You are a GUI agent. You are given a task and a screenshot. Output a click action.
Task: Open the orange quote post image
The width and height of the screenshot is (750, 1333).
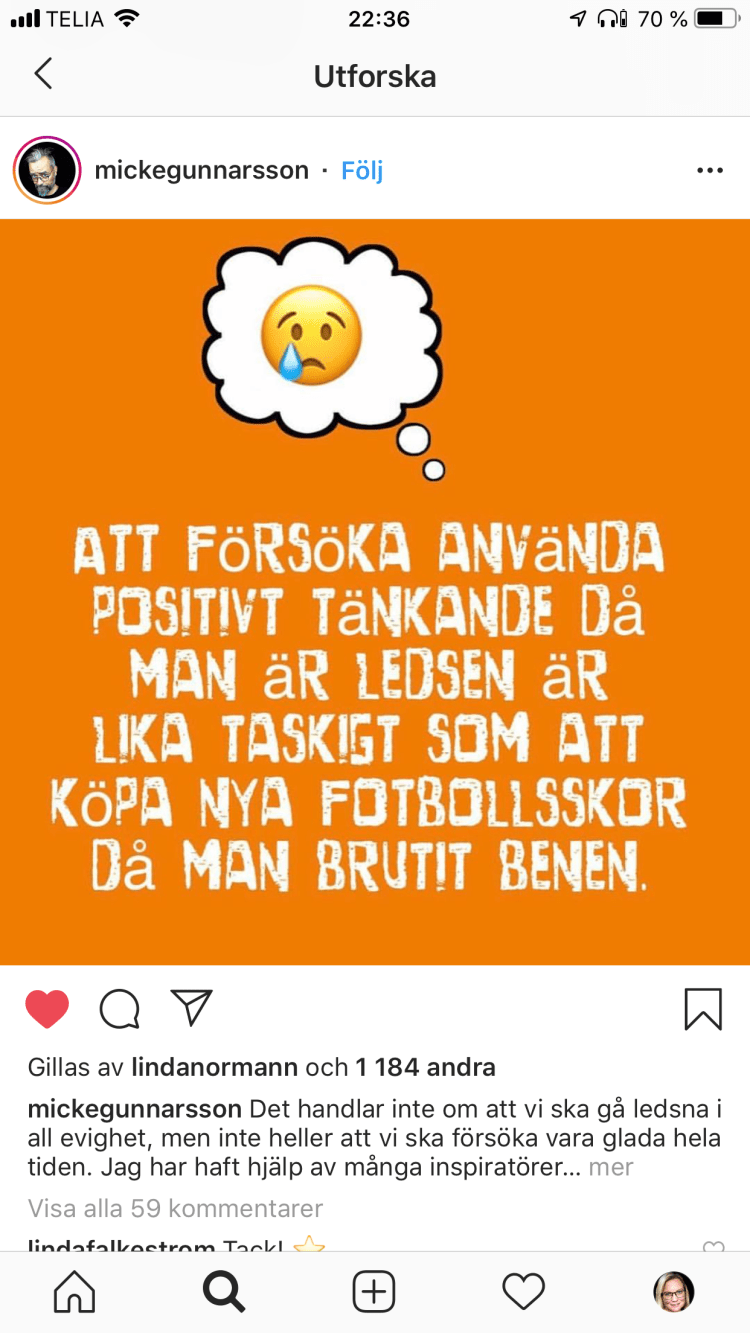tap(375, 591)
